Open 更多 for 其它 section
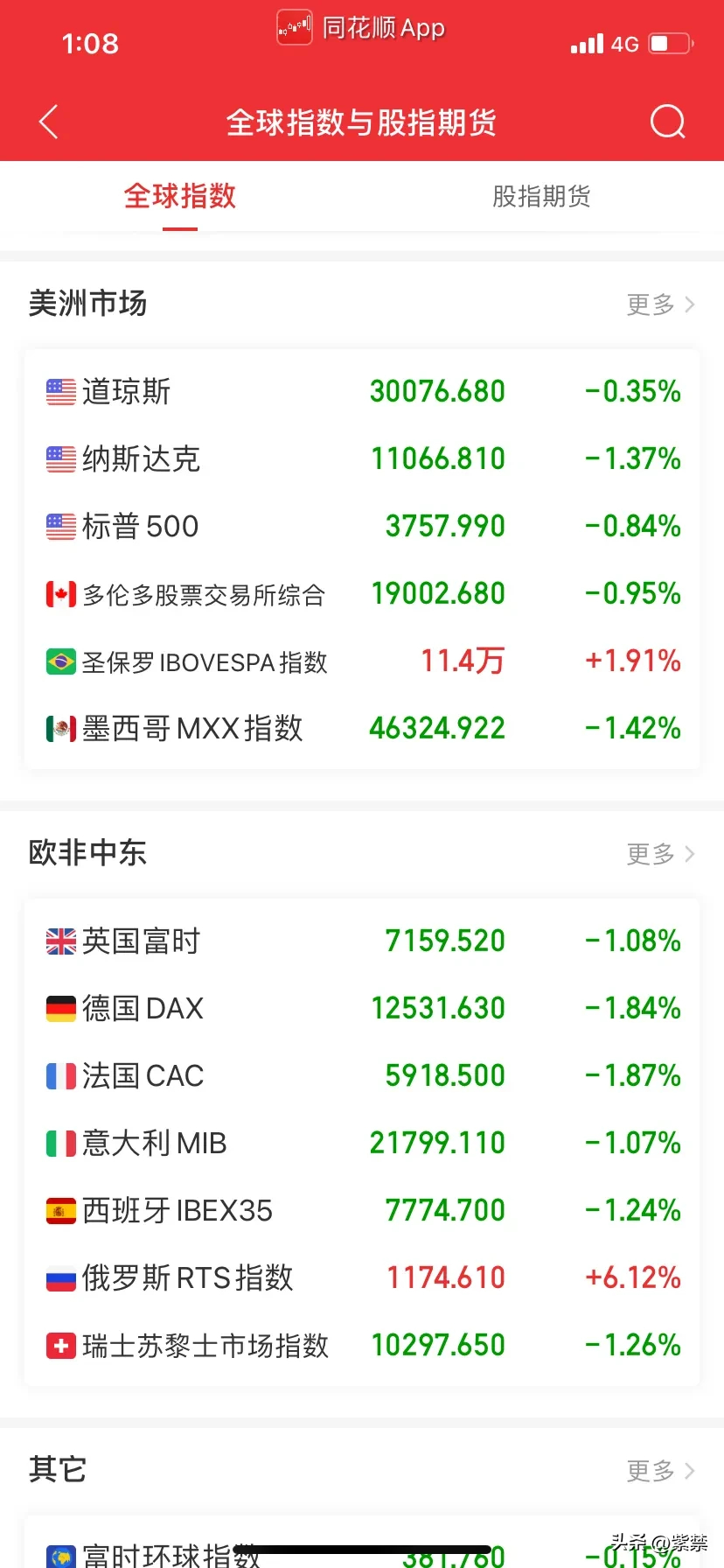 [660, 1471]
